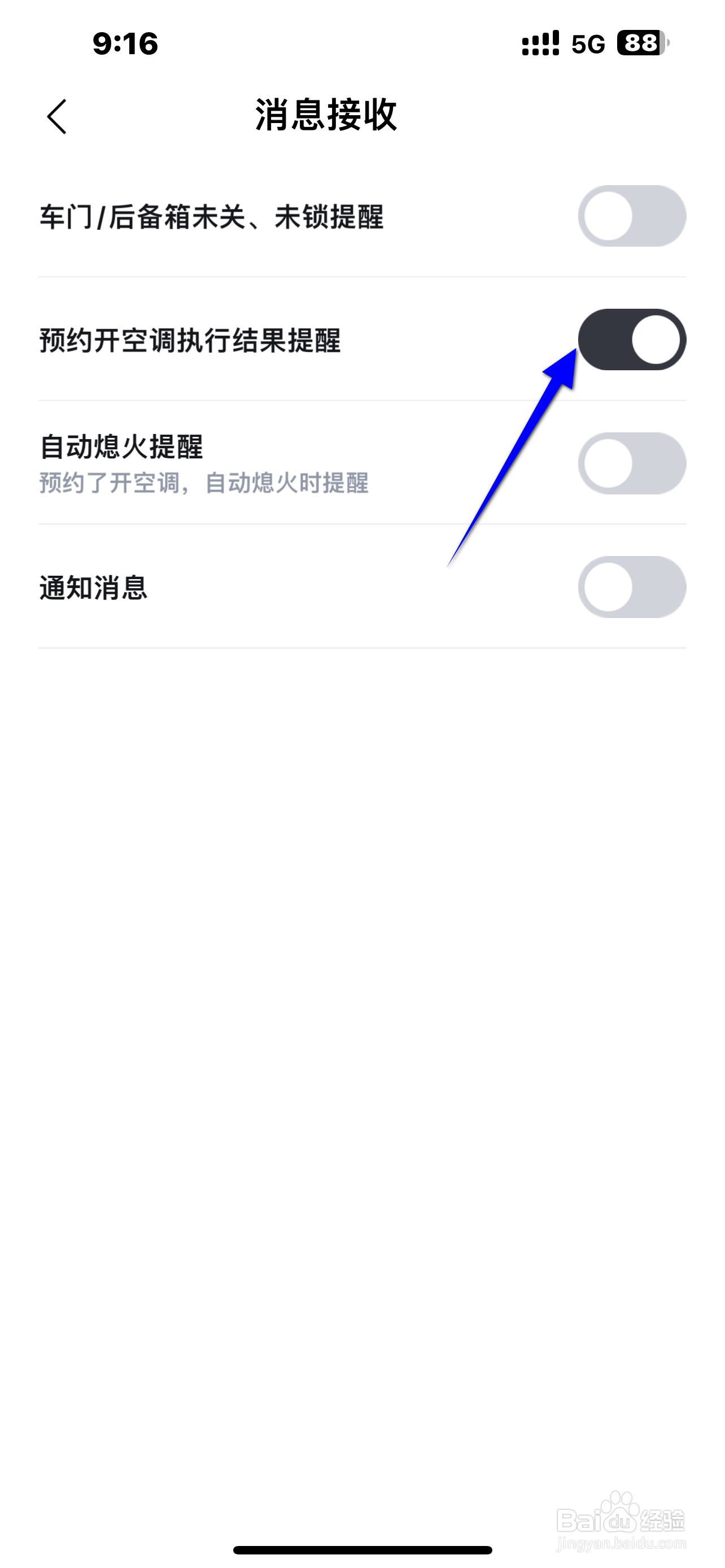This screenshot has width=725, height=1568.
Task: Tap the clock showing 9:16
Action: point(125,42)
